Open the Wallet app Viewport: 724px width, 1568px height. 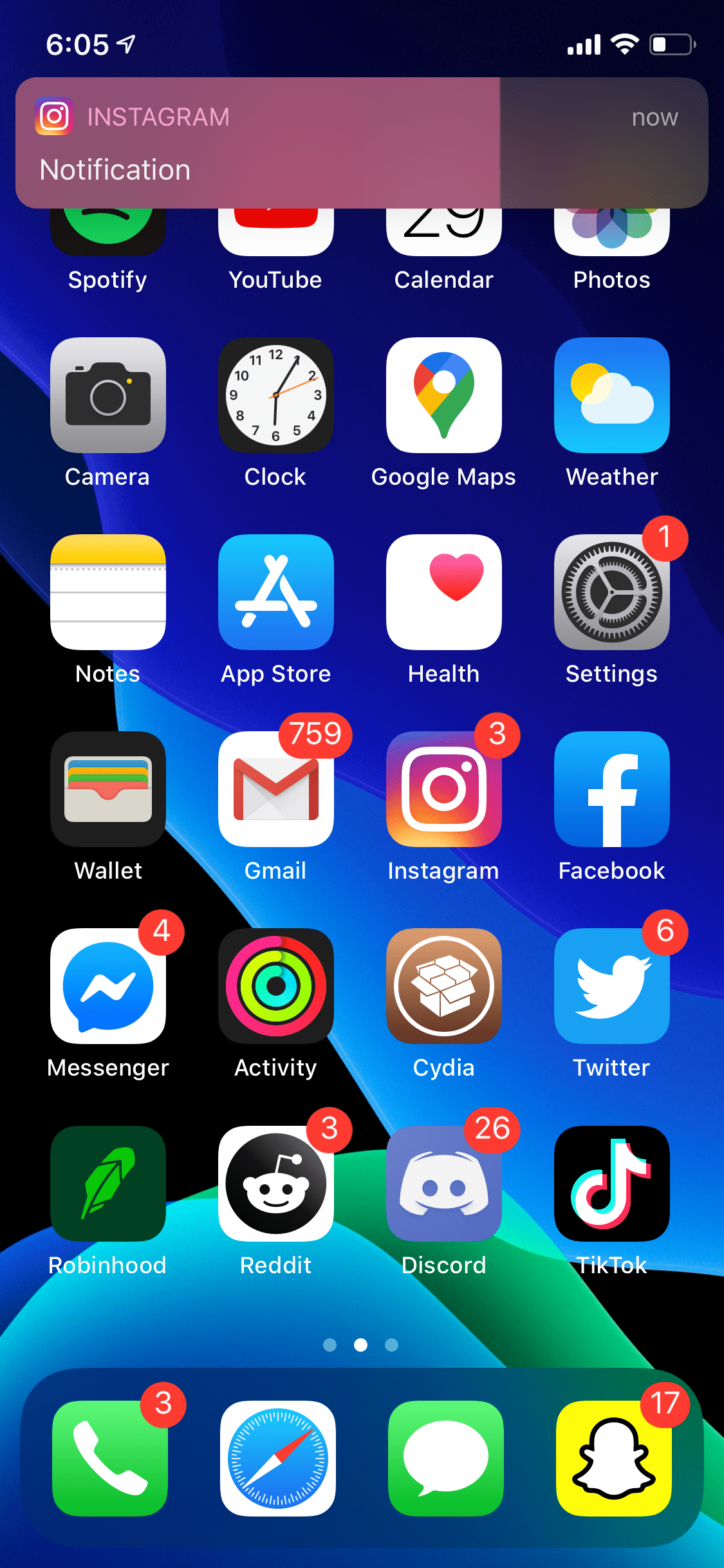(108, 789)
